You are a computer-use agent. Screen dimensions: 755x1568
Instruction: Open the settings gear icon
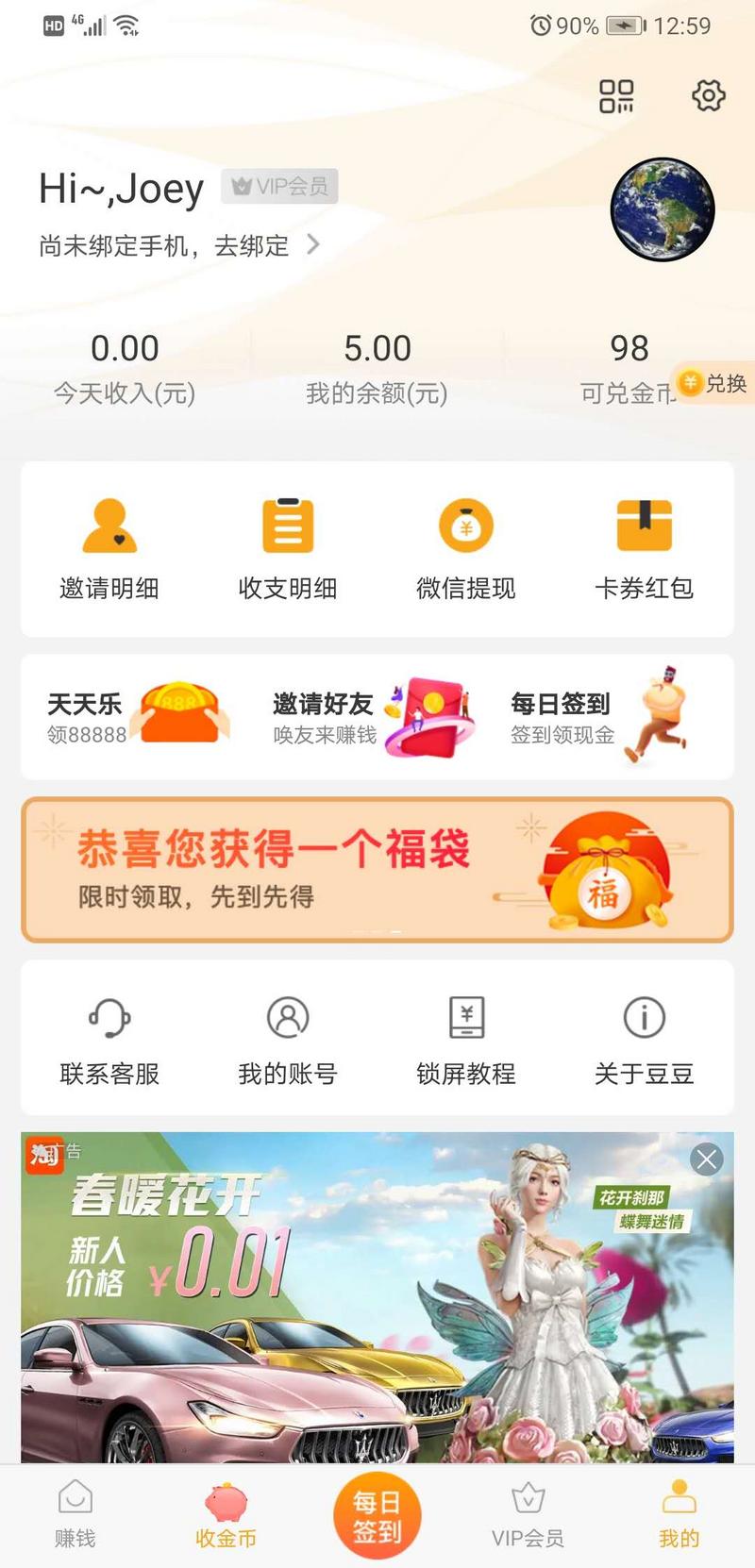click(706, 95)
